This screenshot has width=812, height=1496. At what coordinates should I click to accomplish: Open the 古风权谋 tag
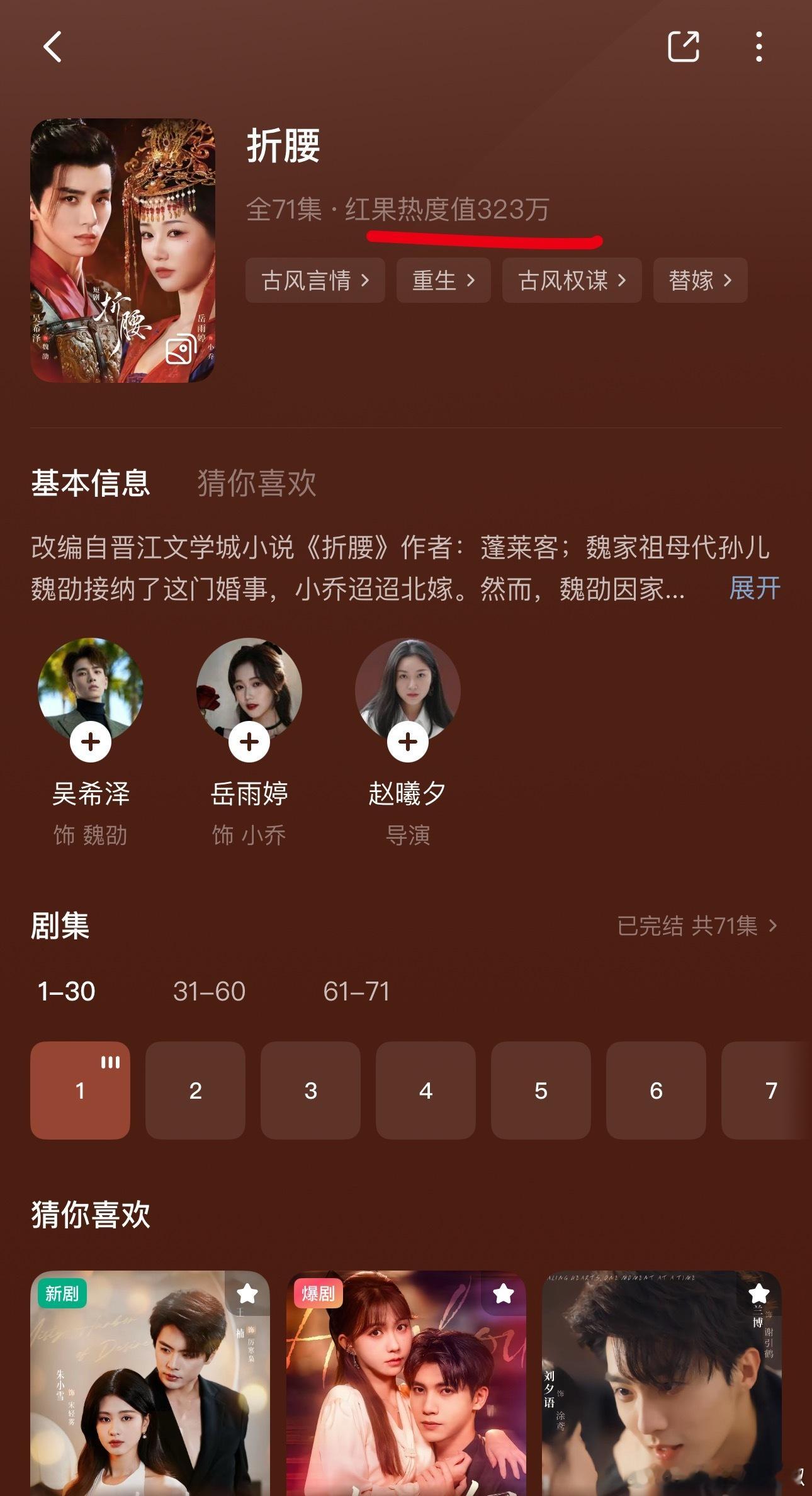(572, 280)
